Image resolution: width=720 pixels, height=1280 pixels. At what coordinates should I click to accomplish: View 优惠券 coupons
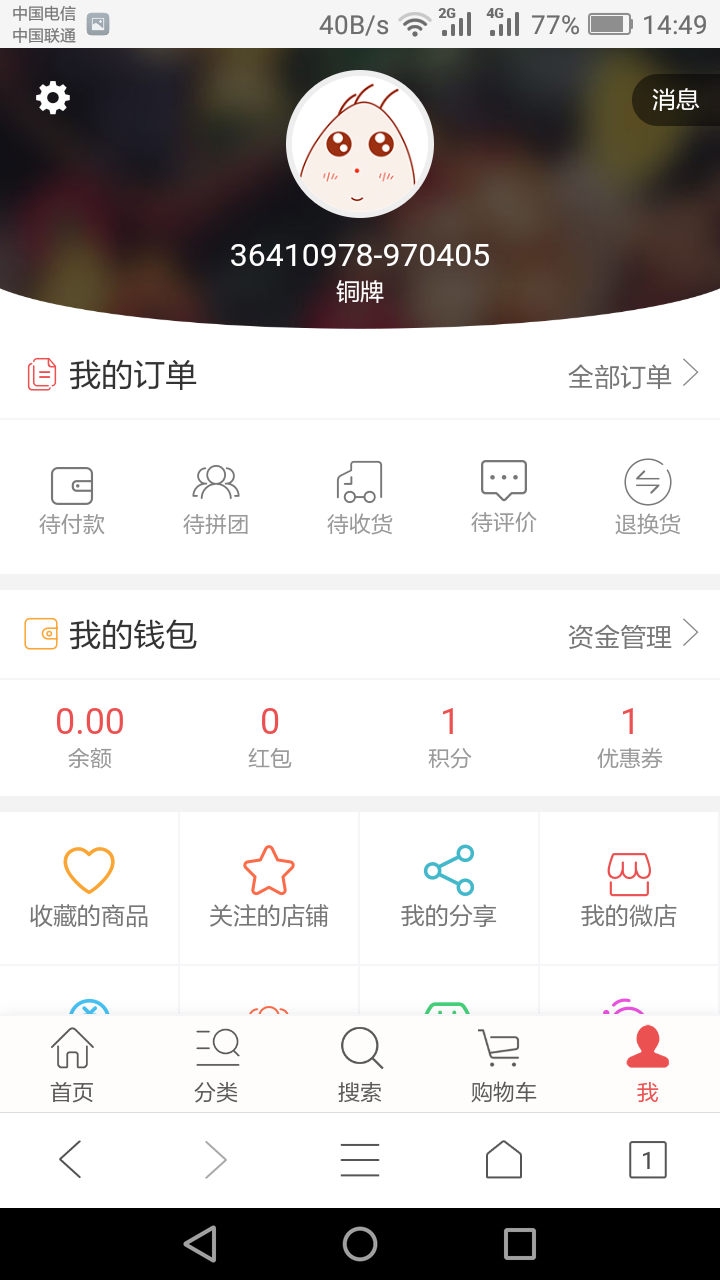pos(630,736)
